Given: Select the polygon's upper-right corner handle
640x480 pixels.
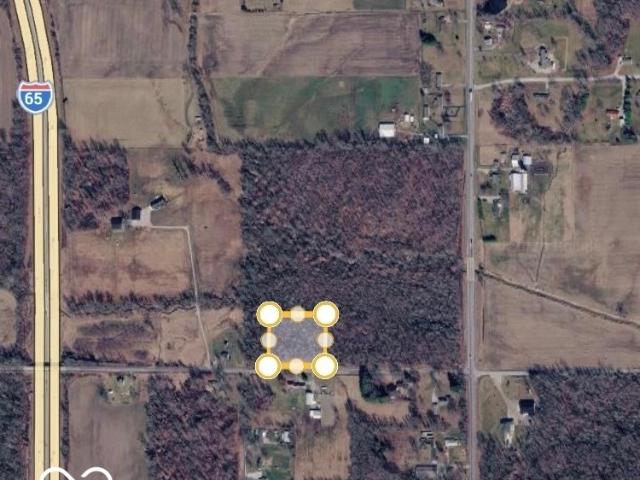Looking at the screenshot, I should [x=326, y=315].
